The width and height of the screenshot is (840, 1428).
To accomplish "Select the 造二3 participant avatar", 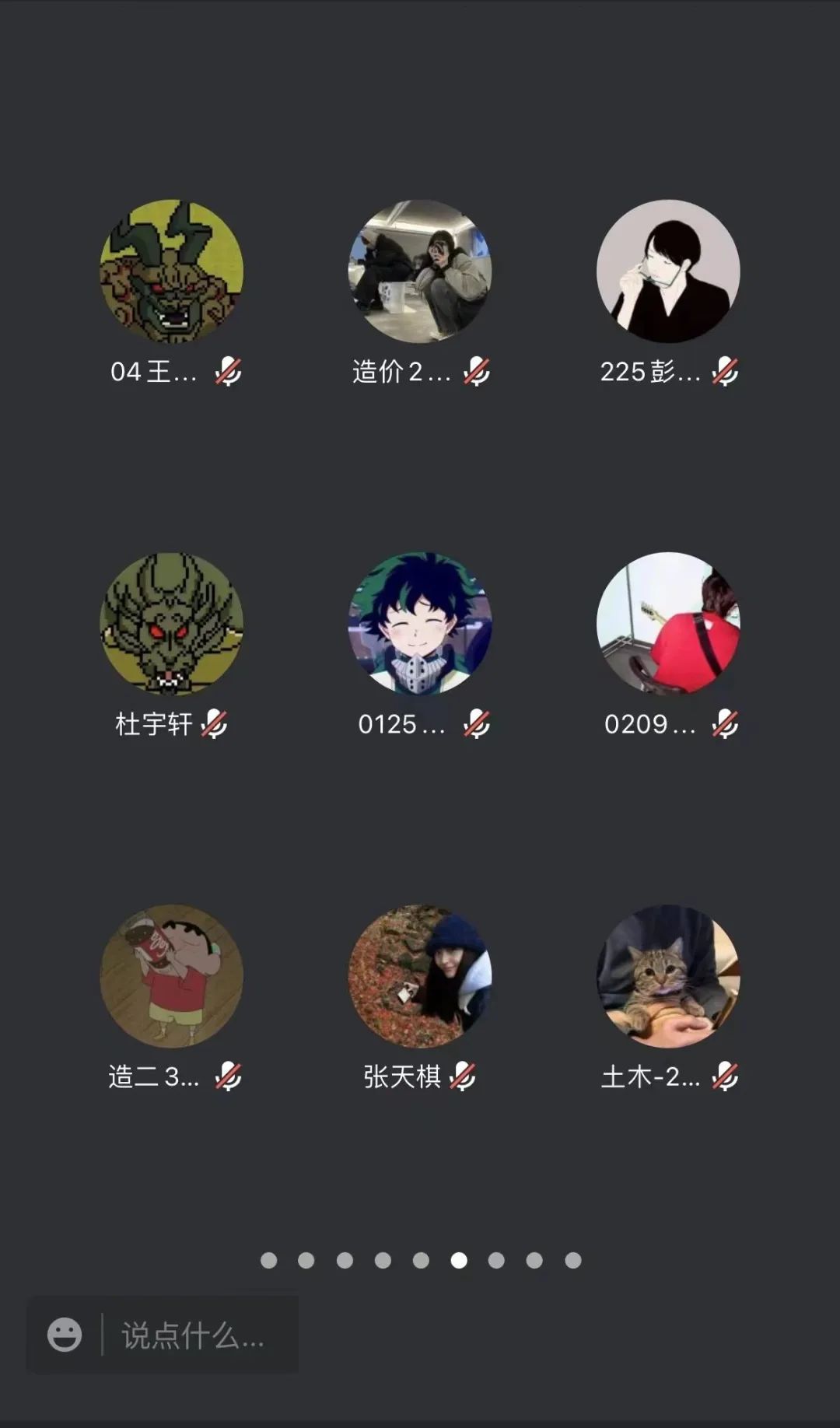I will click(171, 976).
